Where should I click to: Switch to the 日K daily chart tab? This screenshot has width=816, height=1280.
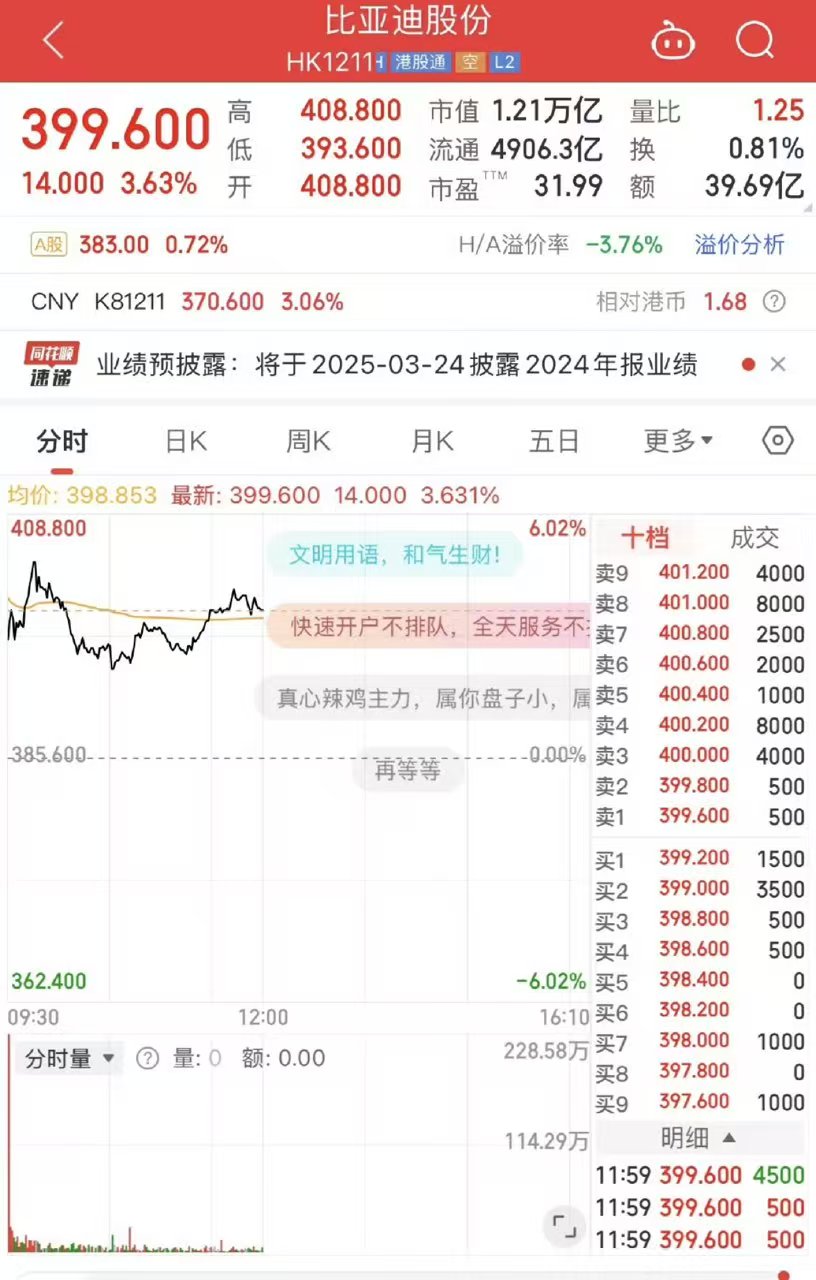[x=184, y=440]
